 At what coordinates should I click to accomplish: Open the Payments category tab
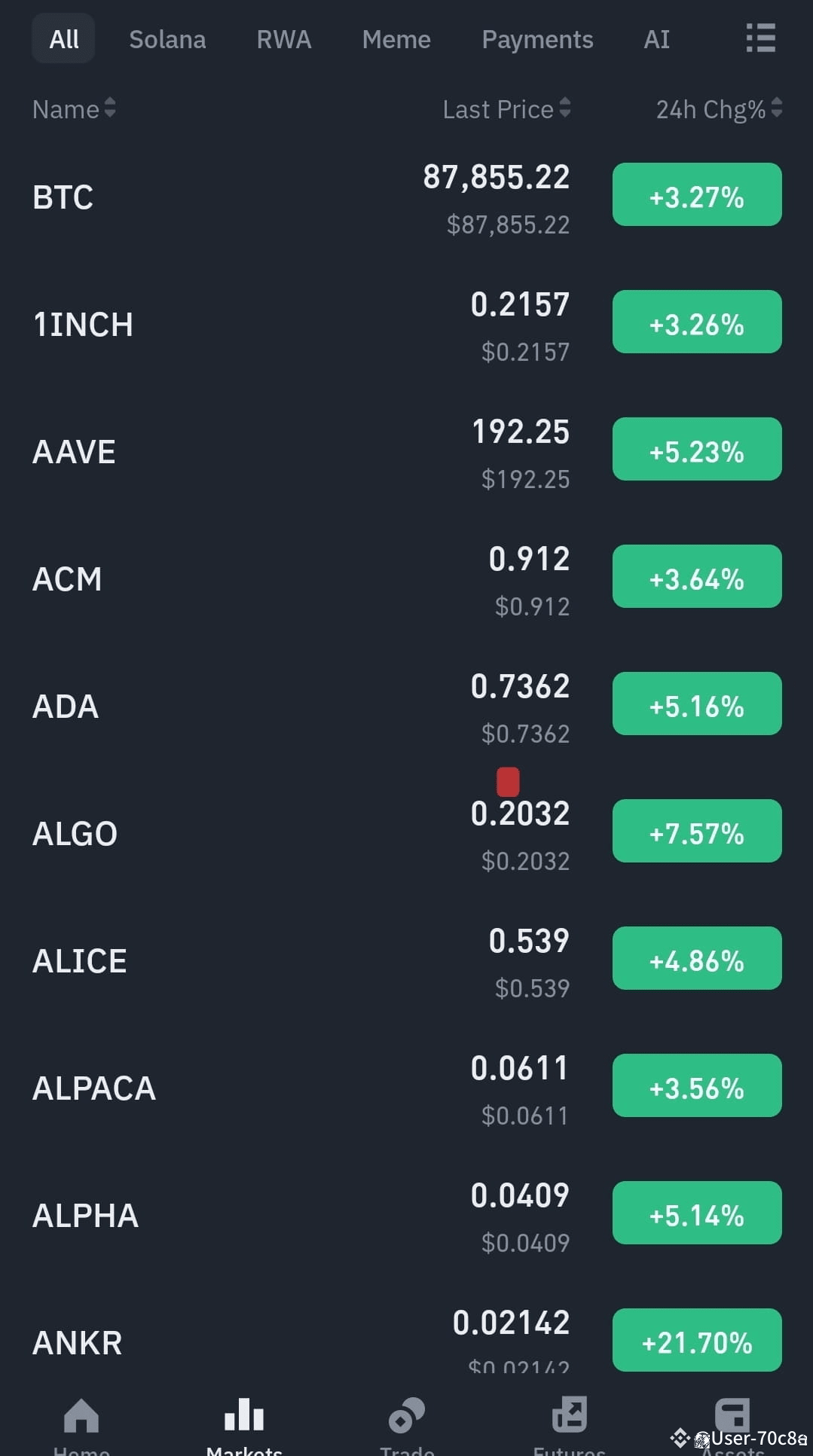pos(537,39)
